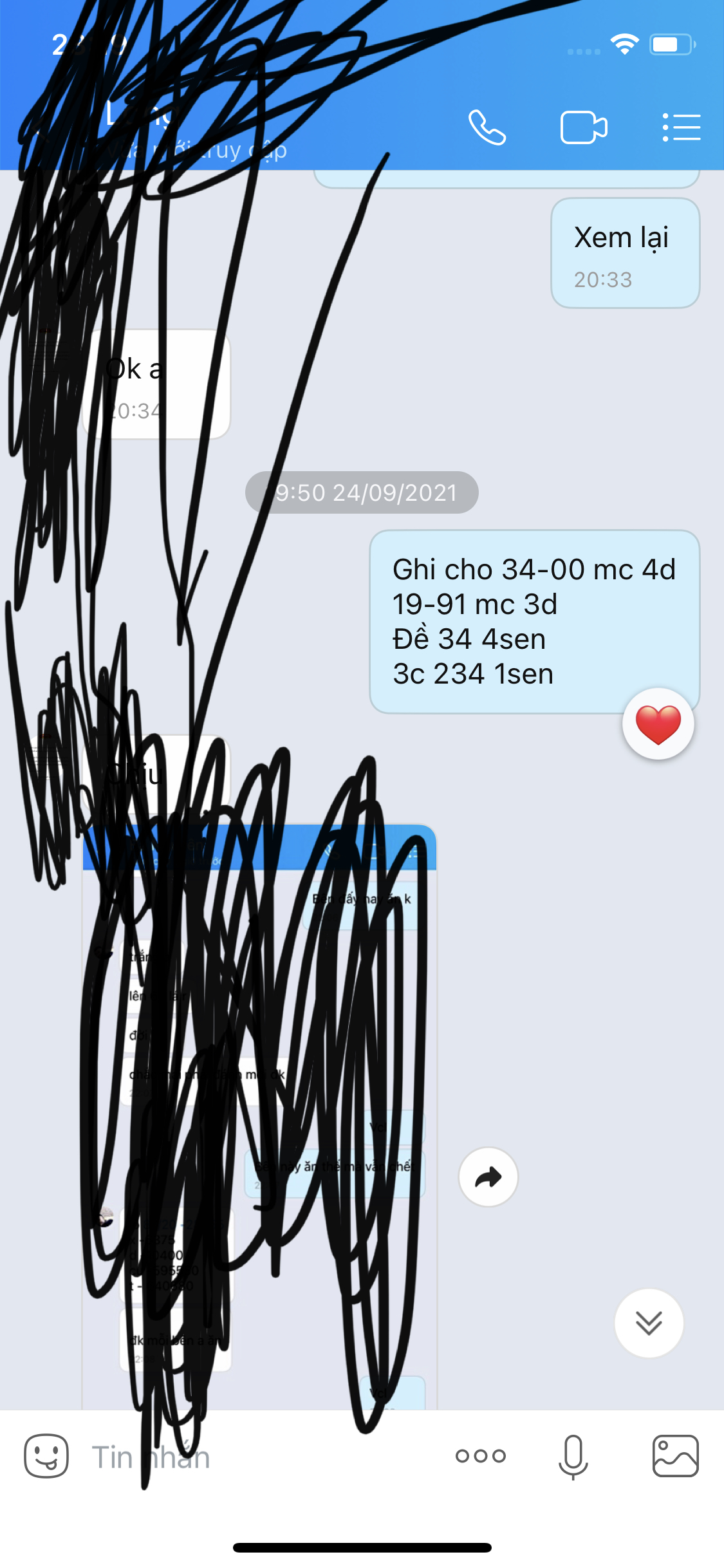Open the conversation options menu
The image size is (724, 1568).
tap(682, 127)
